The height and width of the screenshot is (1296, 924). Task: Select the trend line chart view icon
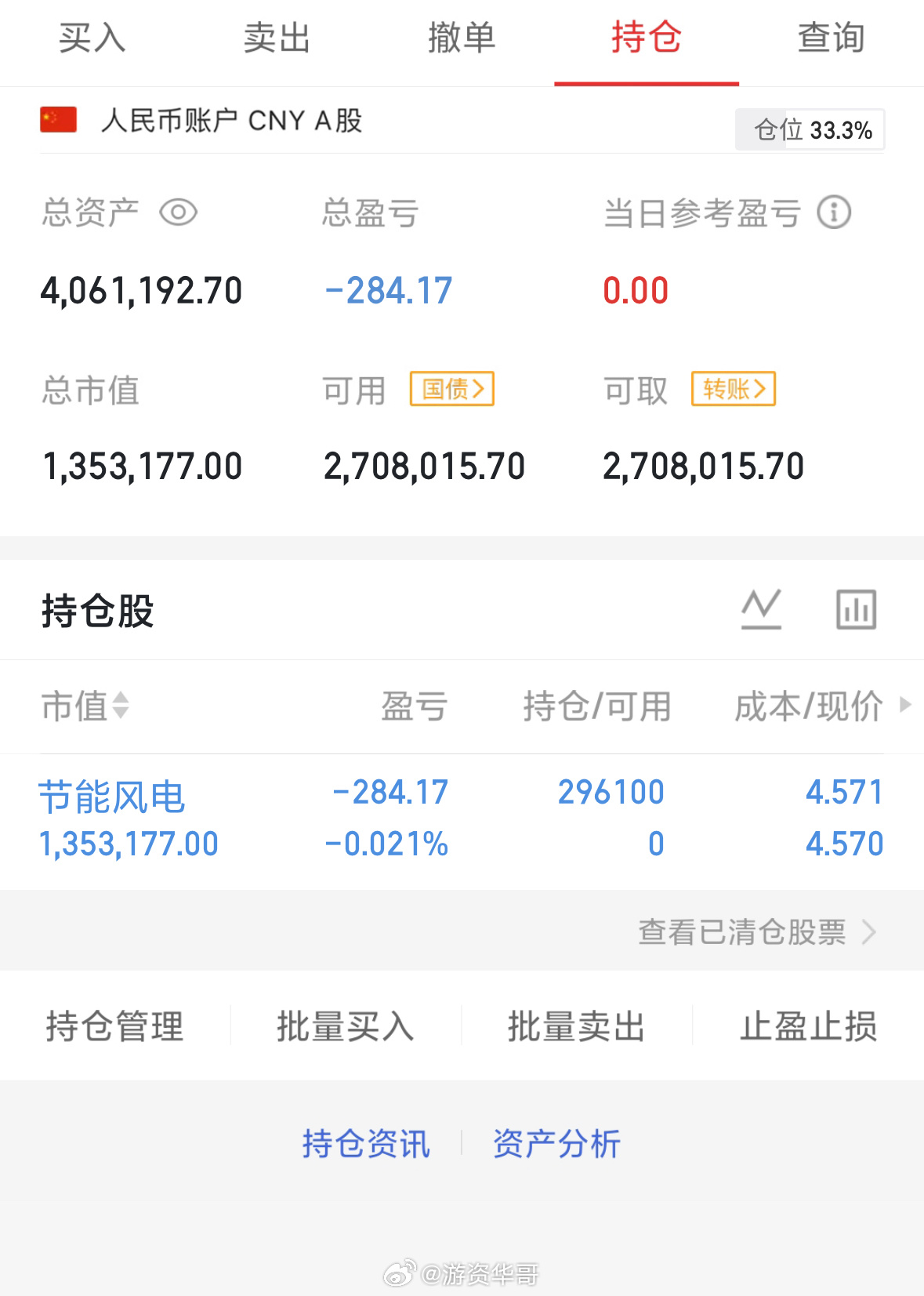[761, 610]
